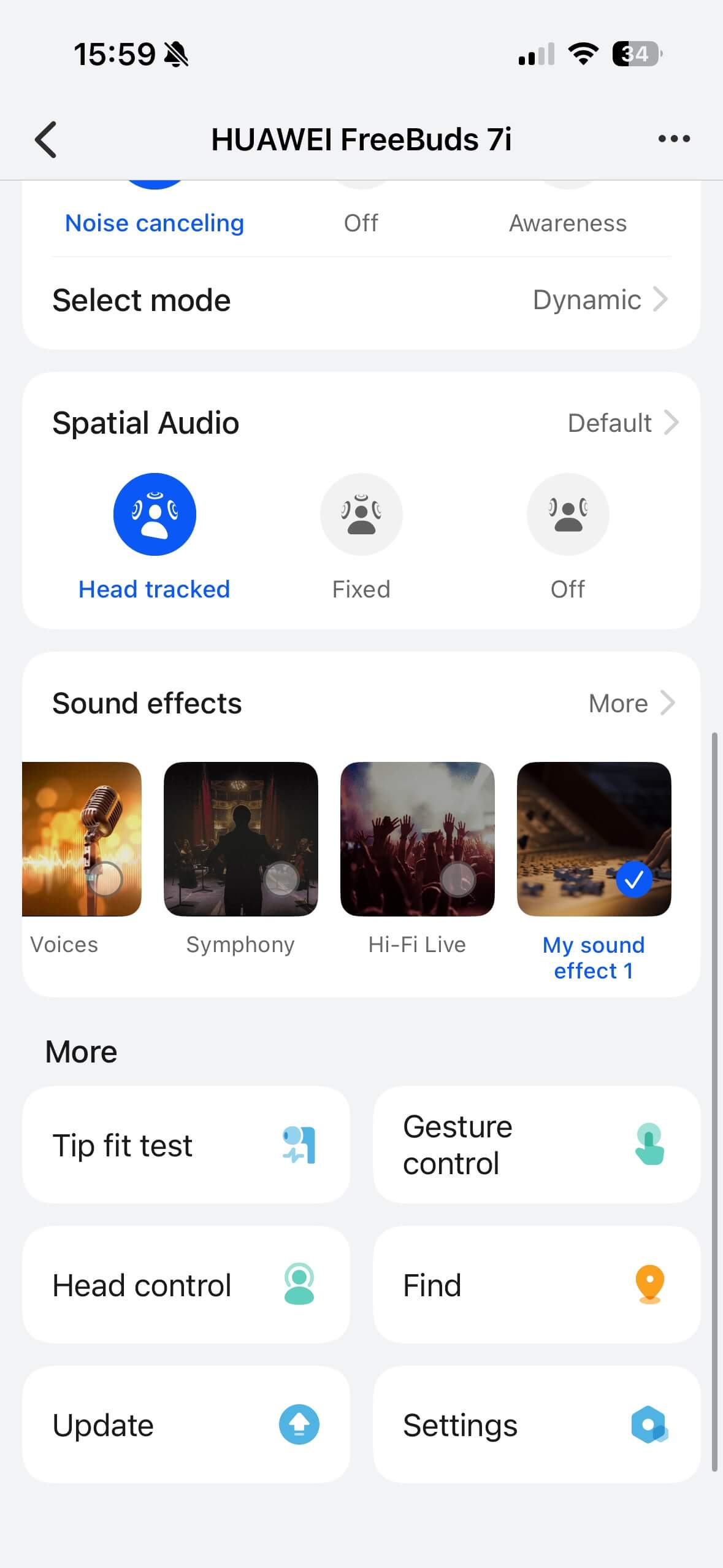Open the earbuds Settings card
The width and height of the screenshot is (723, 1568).
pyautogui.click(x=537, y=1425)
